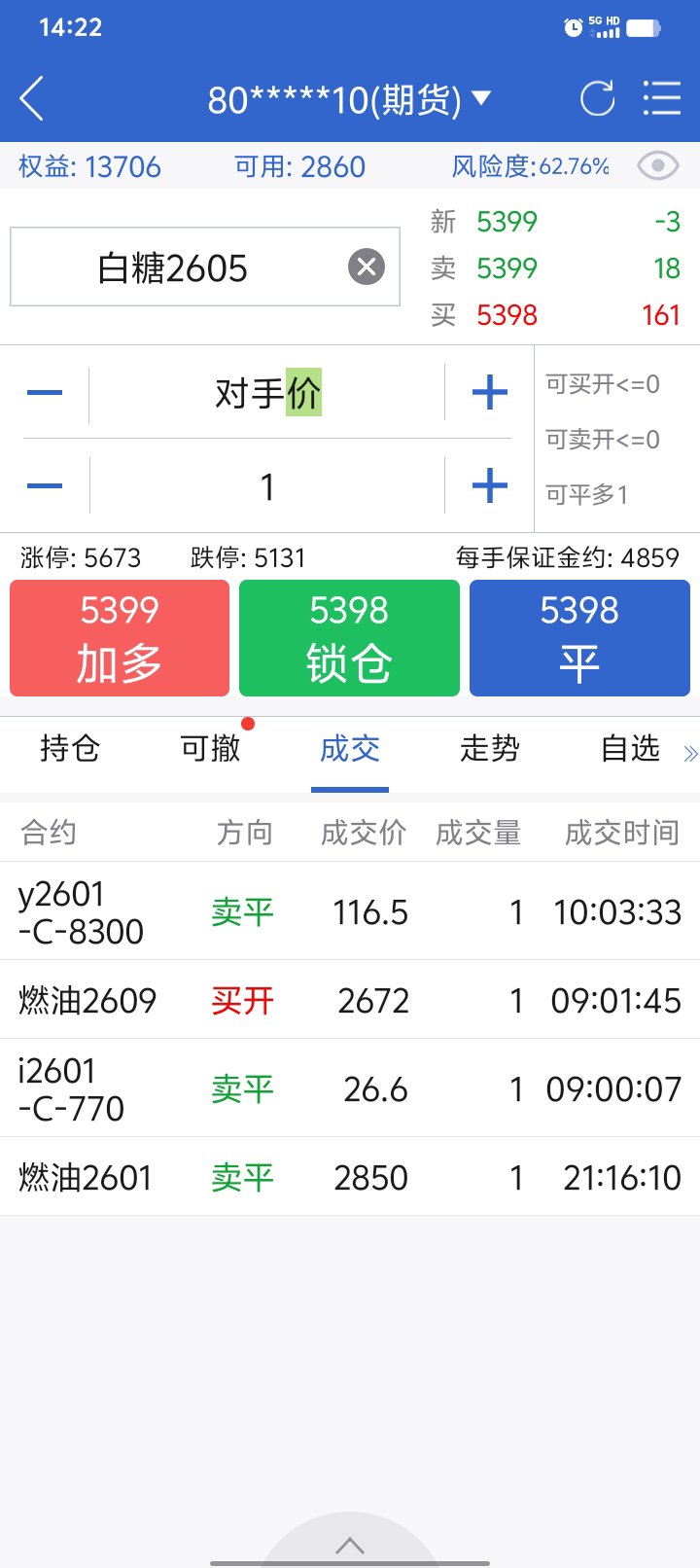Select the 对手价 price field
The height and width of the screenshot is (1568, 700).
267,393
